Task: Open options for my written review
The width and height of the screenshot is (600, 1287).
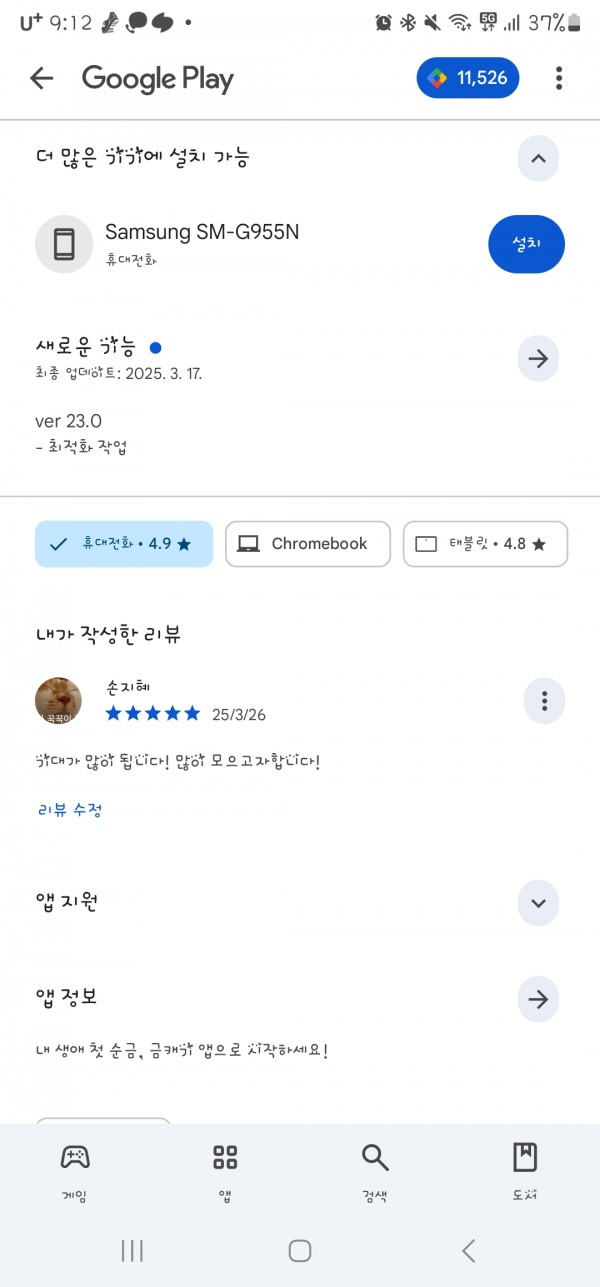Action: pyautogui.click(x=544, y=701)
